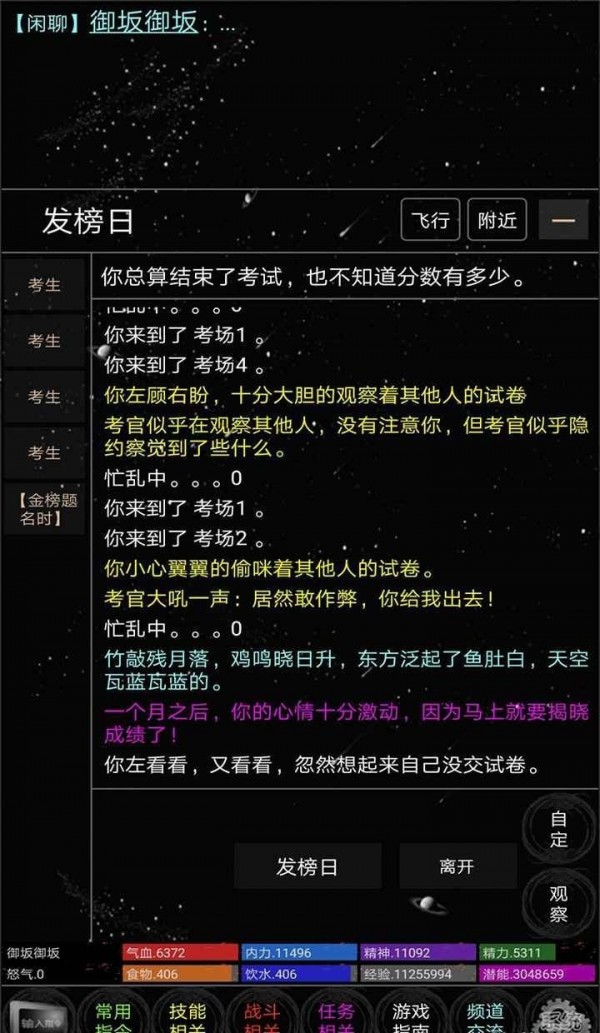Tap the 飞行 button
Viewport: 600px width, 1033px height.
[x=430, y=220]
